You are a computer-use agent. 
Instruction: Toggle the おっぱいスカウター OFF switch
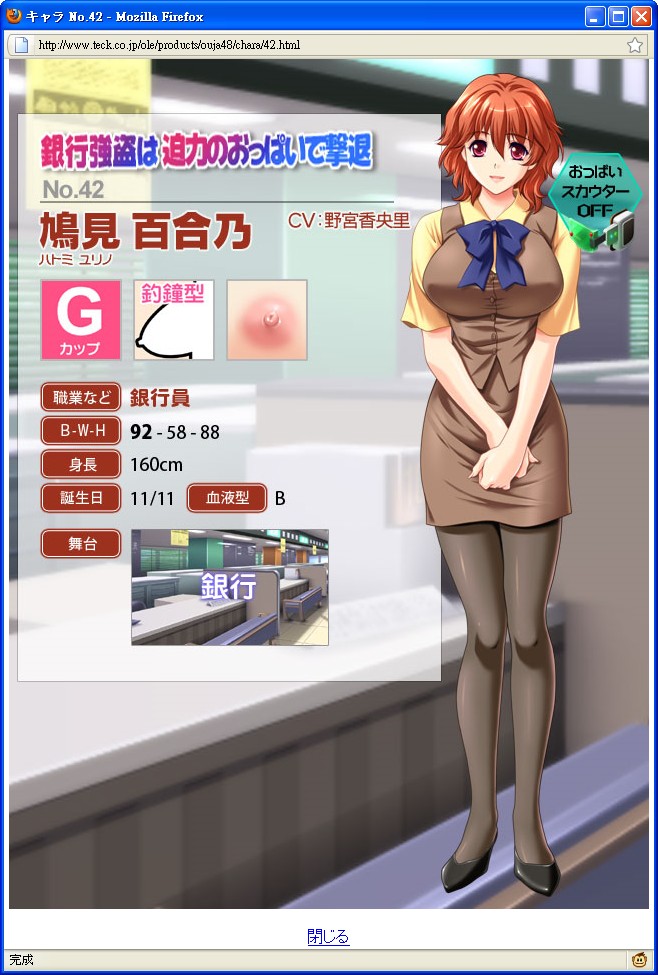tap(596, 203)
